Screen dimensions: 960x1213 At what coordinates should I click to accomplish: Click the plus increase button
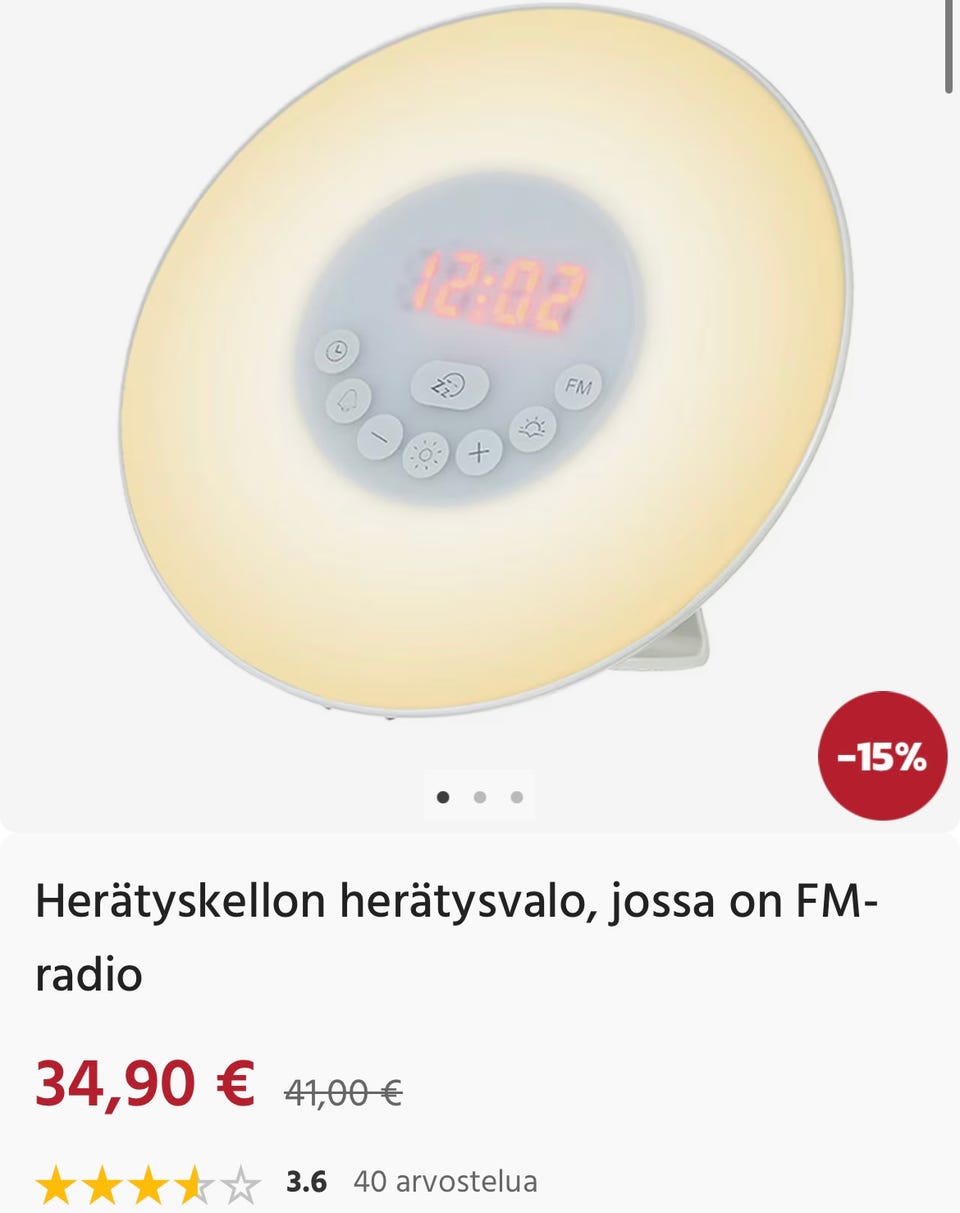pyautogui.click(x=477, y=453)
